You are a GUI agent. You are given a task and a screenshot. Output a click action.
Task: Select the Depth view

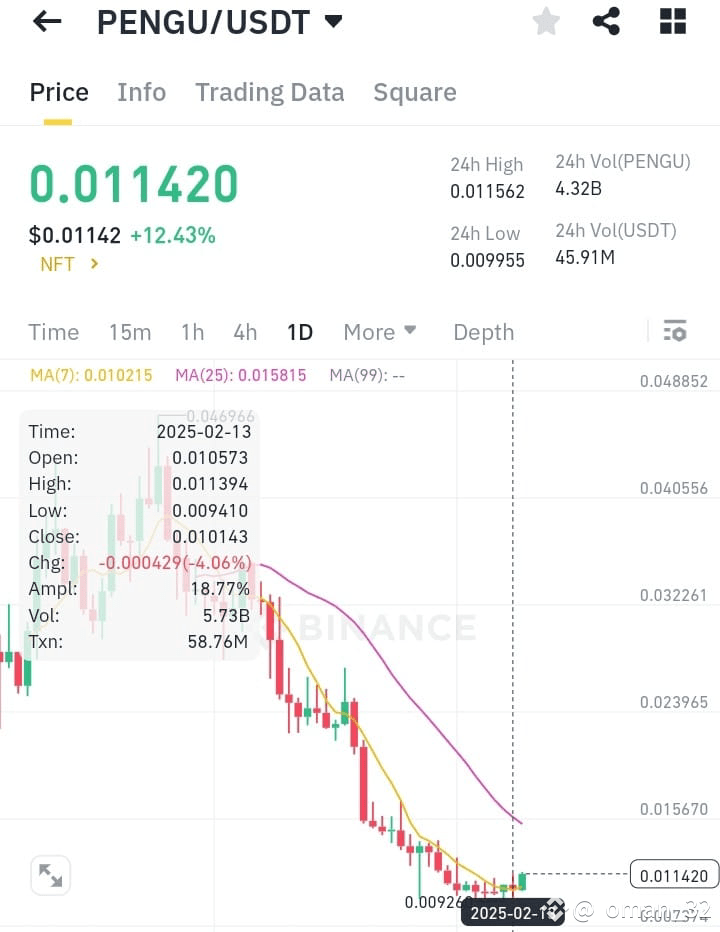(x=483, y=331)
